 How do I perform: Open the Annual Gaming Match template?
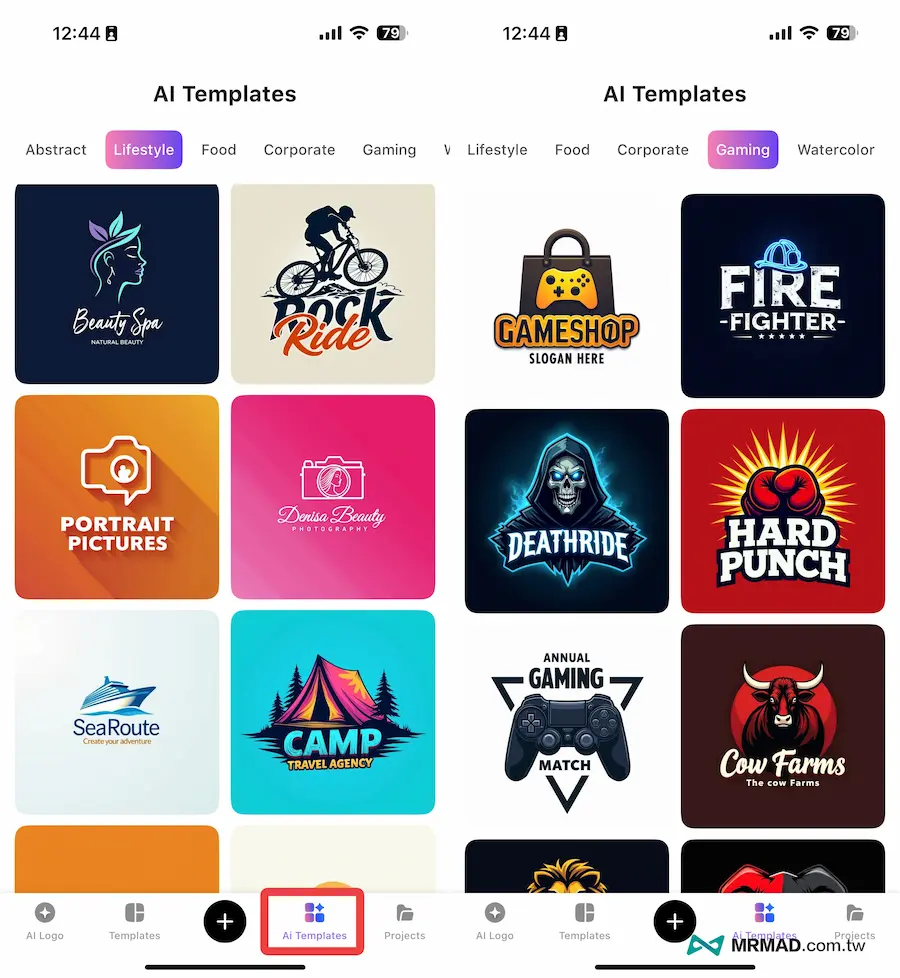pos(566,726)
